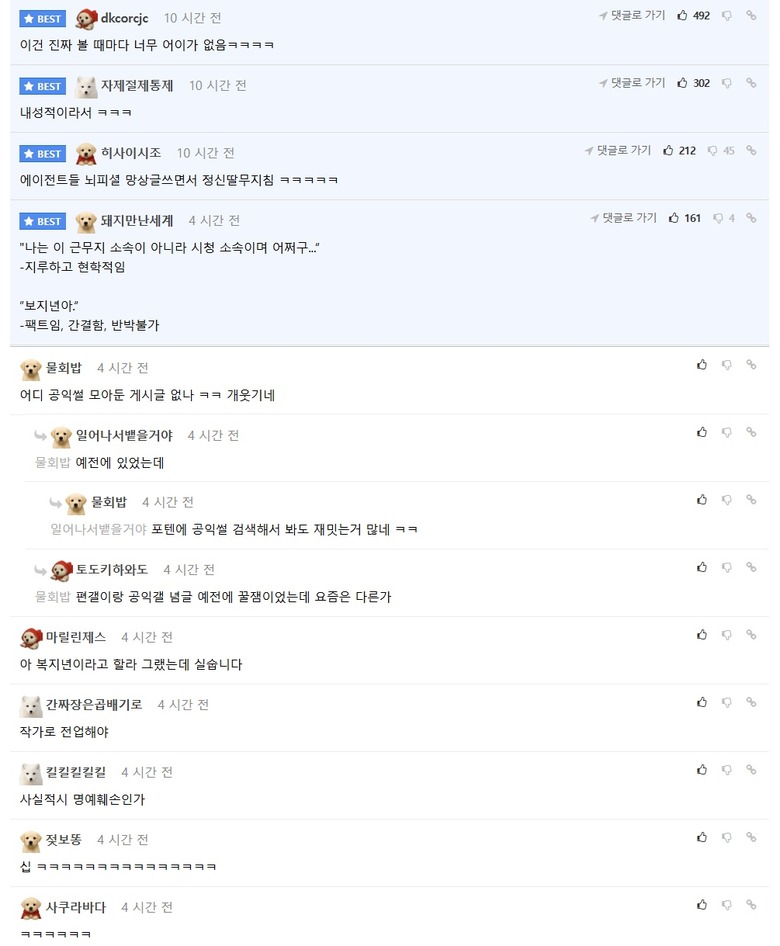Like 일어나서뱉을거야's reply

702,432
